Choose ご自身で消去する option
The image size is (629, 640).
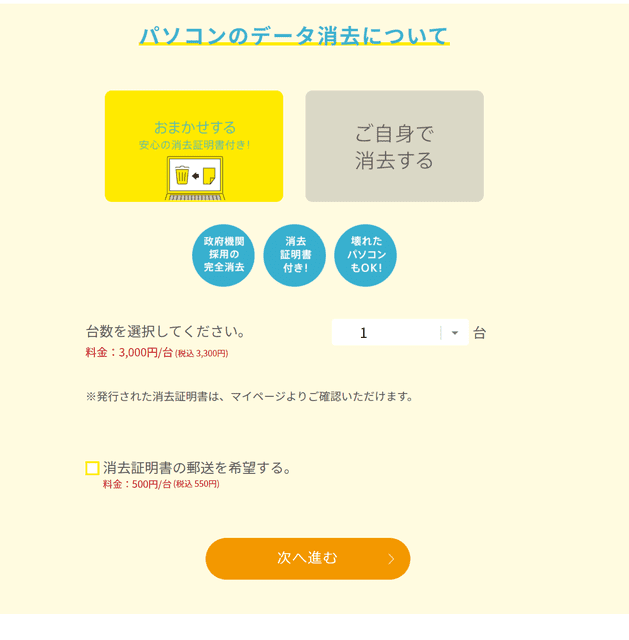tap(394, 146)
